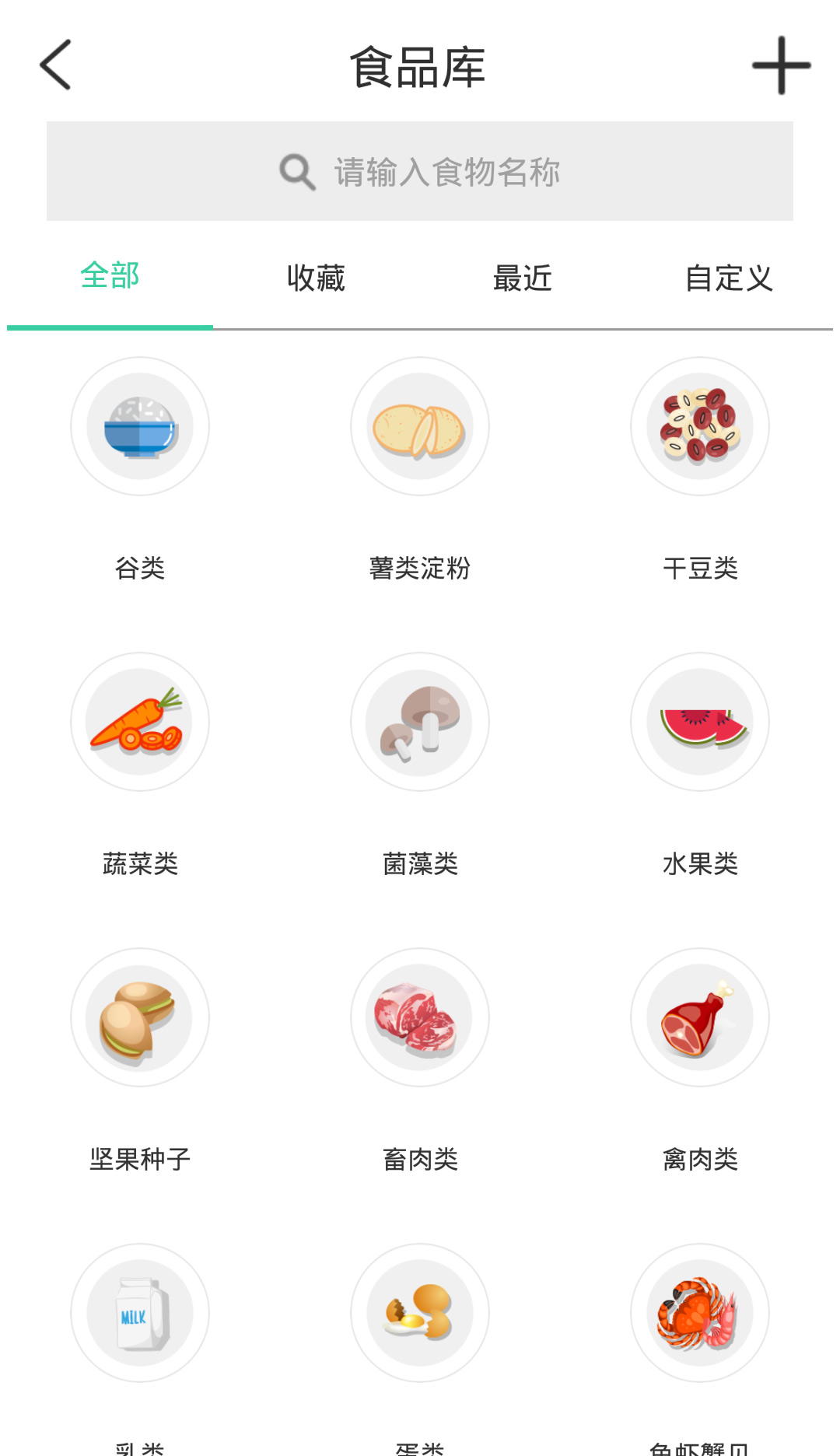The height and width of the screenshot is (1456, 840).
Task: Open the egg icon for 蛋类
Action: (x=419, y=1313)
